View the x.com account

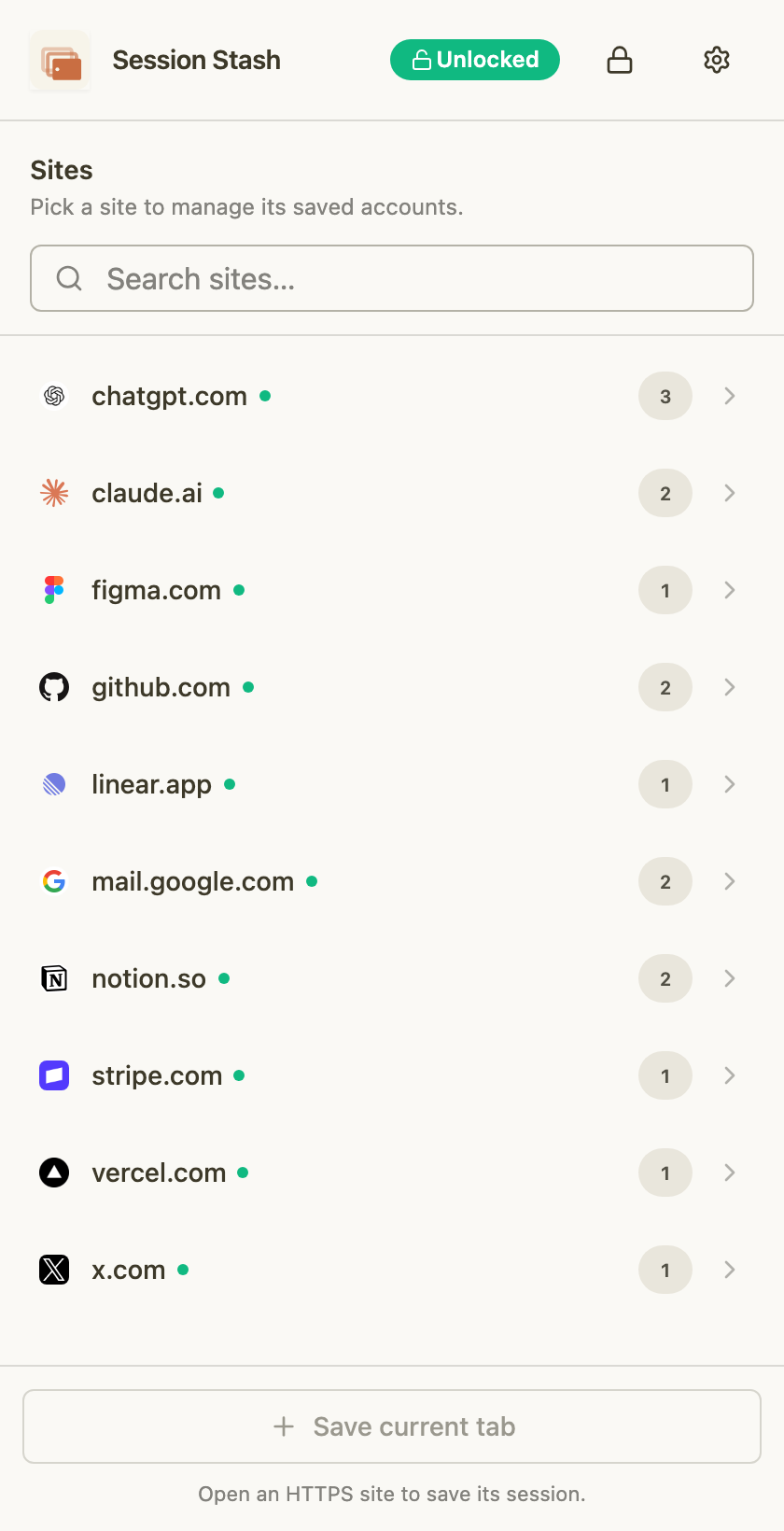click(390, 1270)
